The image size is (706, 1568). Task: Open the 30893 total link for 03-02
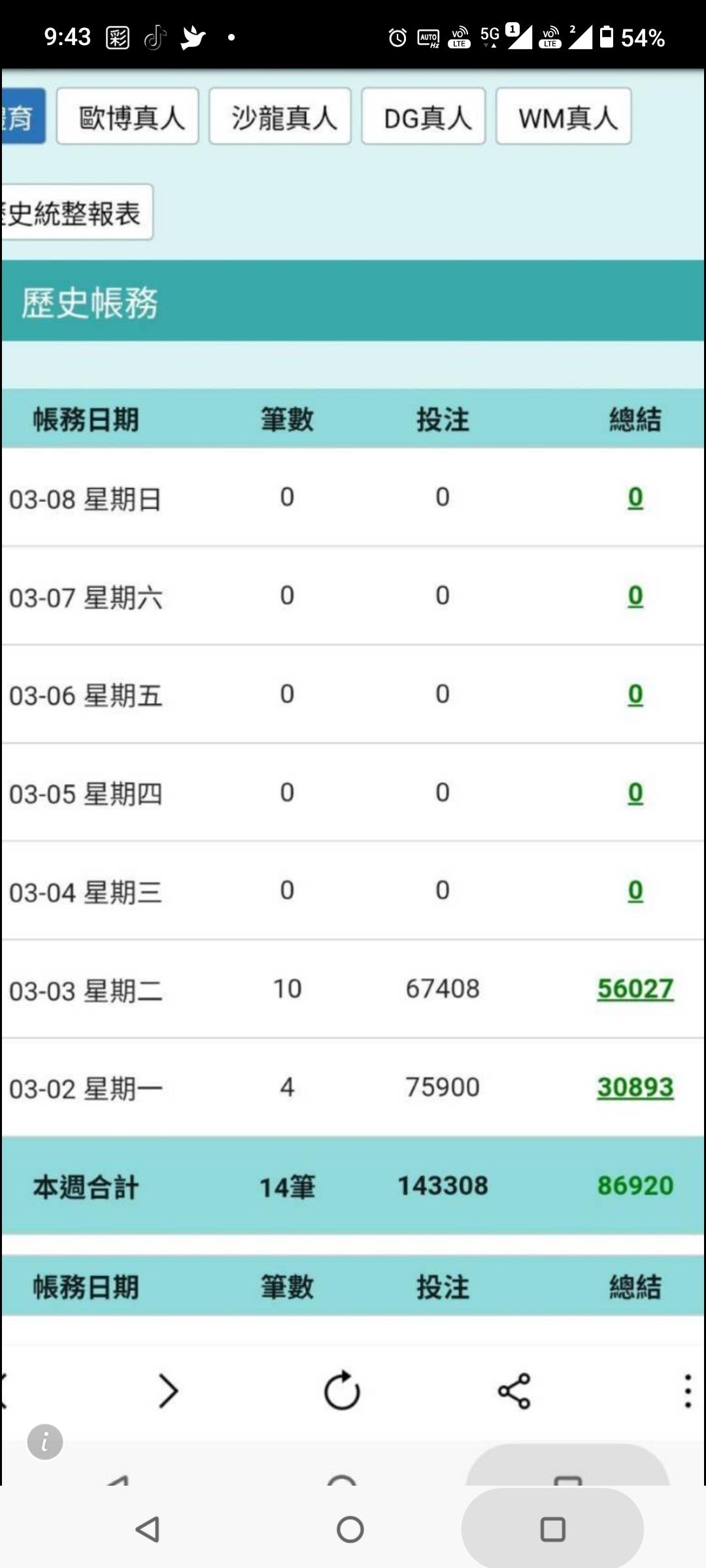635,1087
